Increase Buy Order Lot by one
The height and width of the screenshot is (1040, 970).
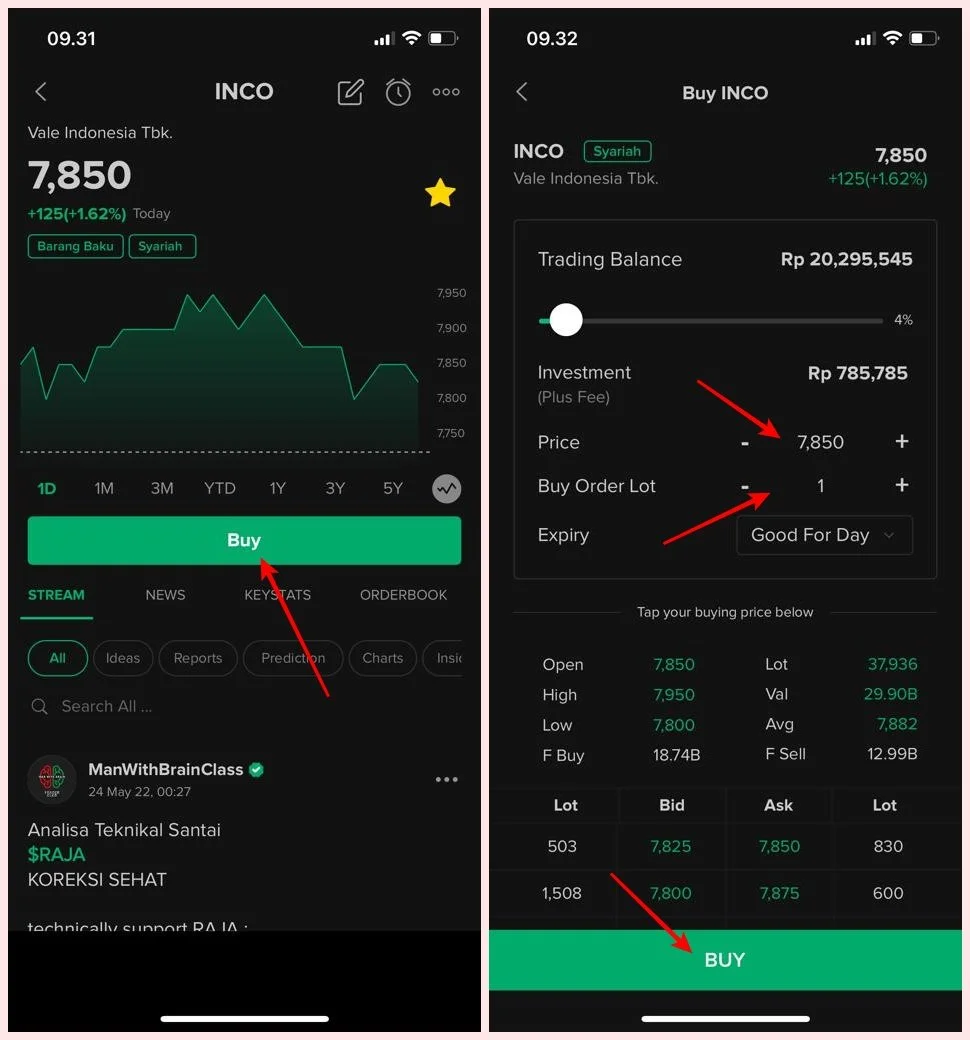902,485
